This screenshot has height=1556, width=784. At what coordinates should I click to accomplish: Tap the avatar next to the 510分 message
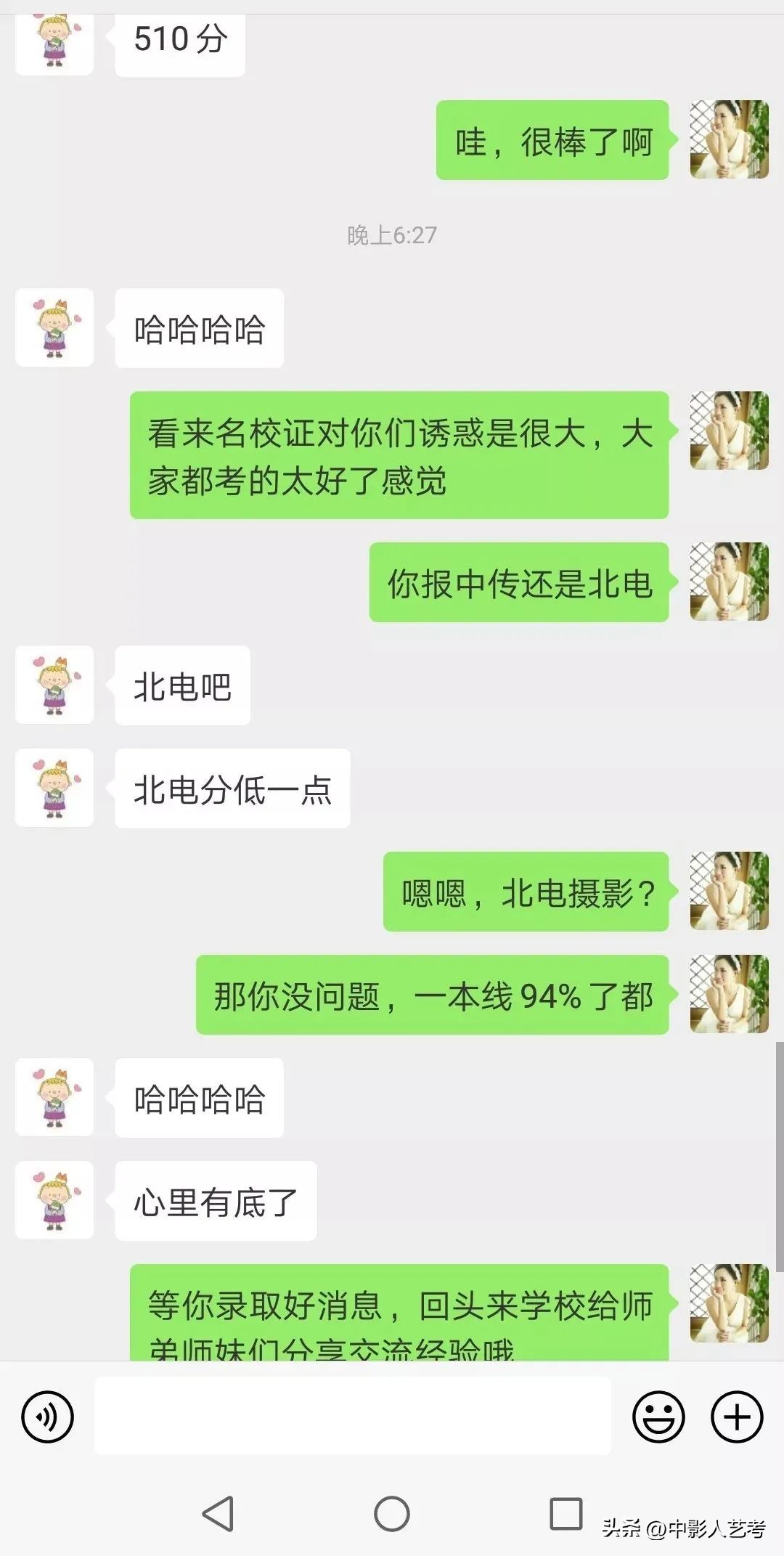pyautogui.click(x=54, y=41)
